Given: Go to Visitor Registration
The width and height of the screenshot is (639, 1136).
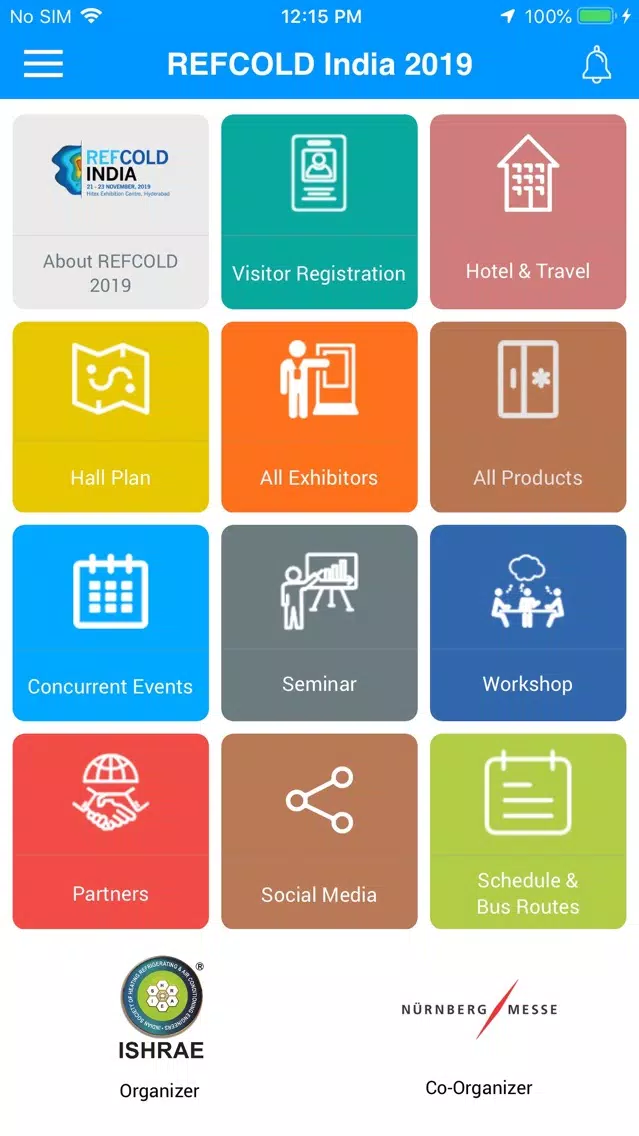Looking at the screenshot, I should (x=320, y=212).
